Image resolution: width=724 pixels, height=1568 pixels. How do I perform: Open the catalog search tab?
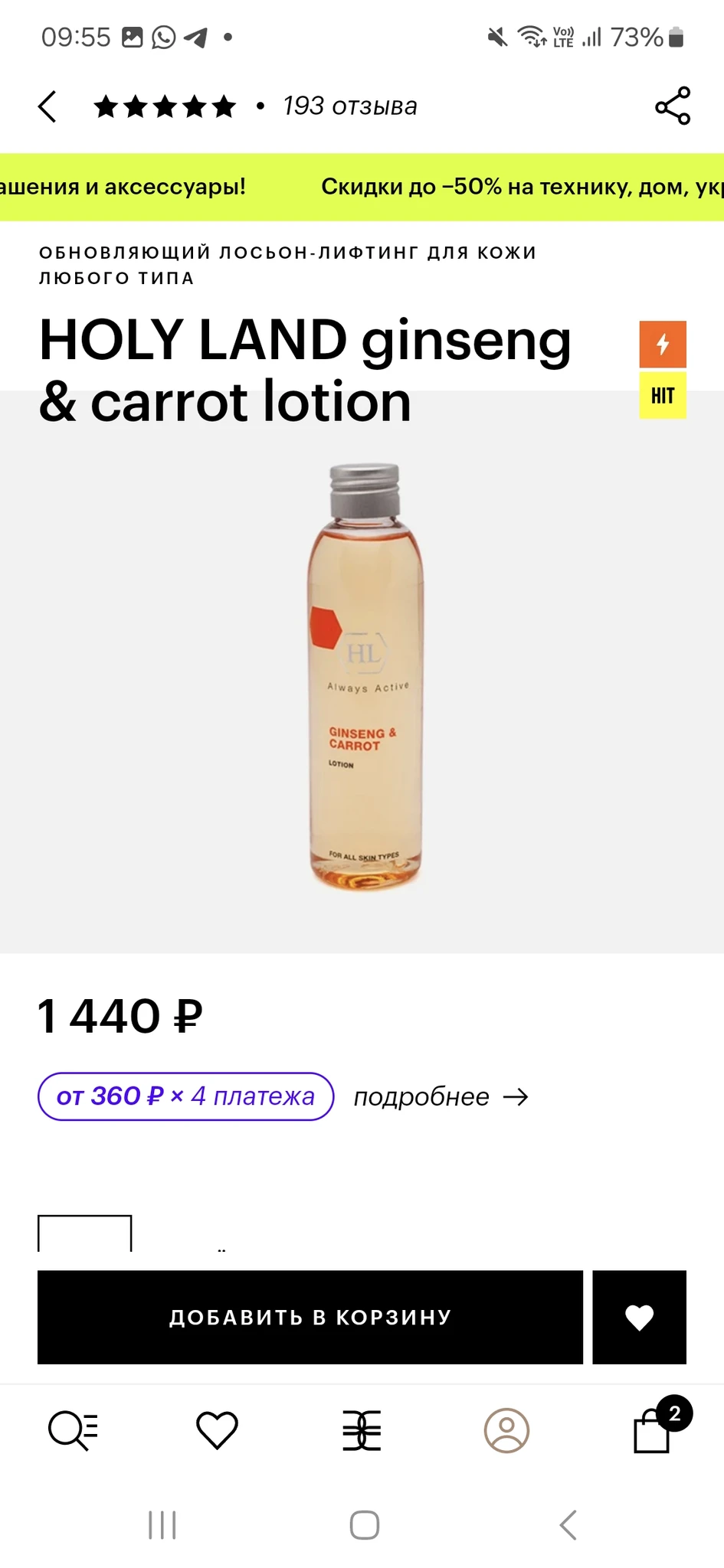pos(73,1429)
